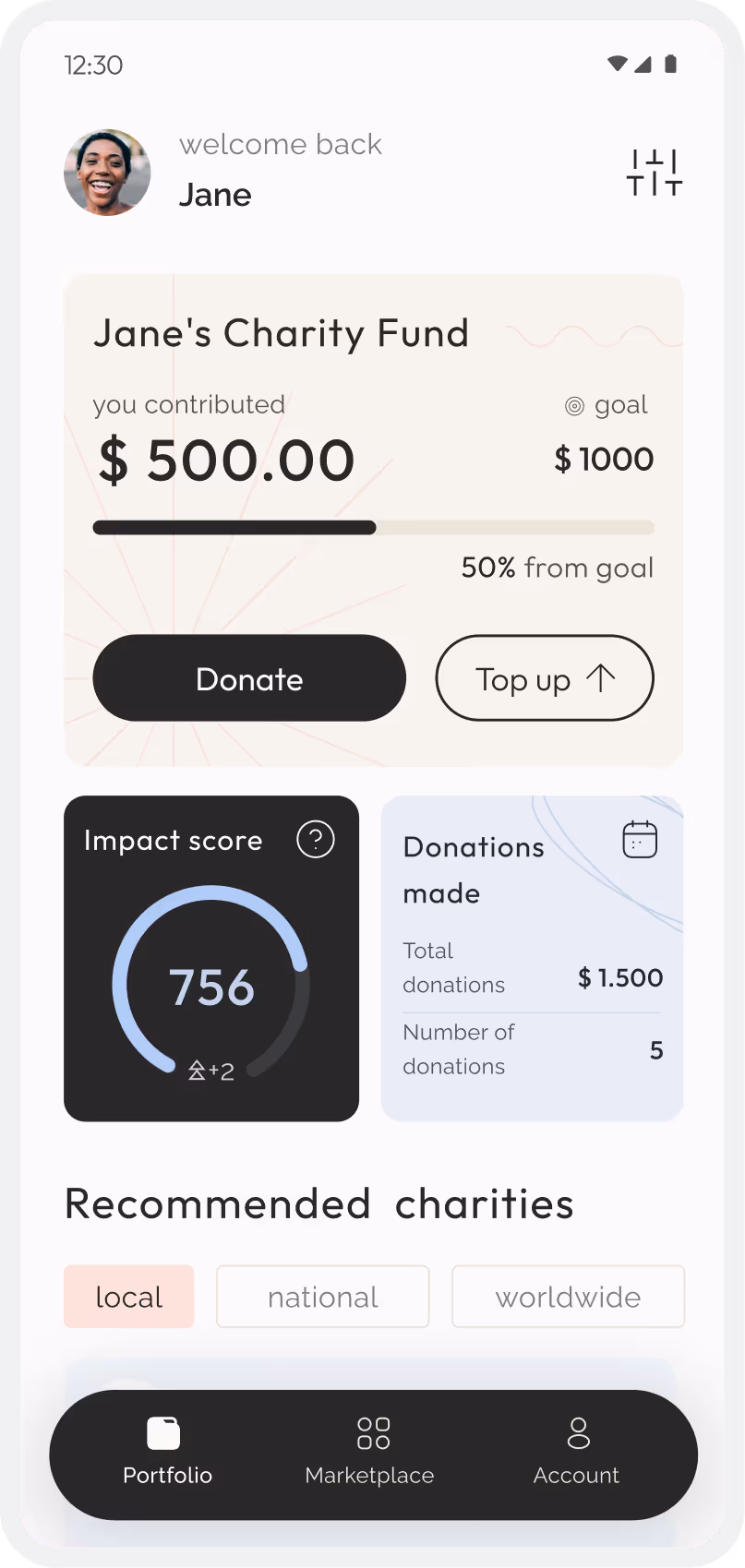Expand the Donations made card

point(532,958)
